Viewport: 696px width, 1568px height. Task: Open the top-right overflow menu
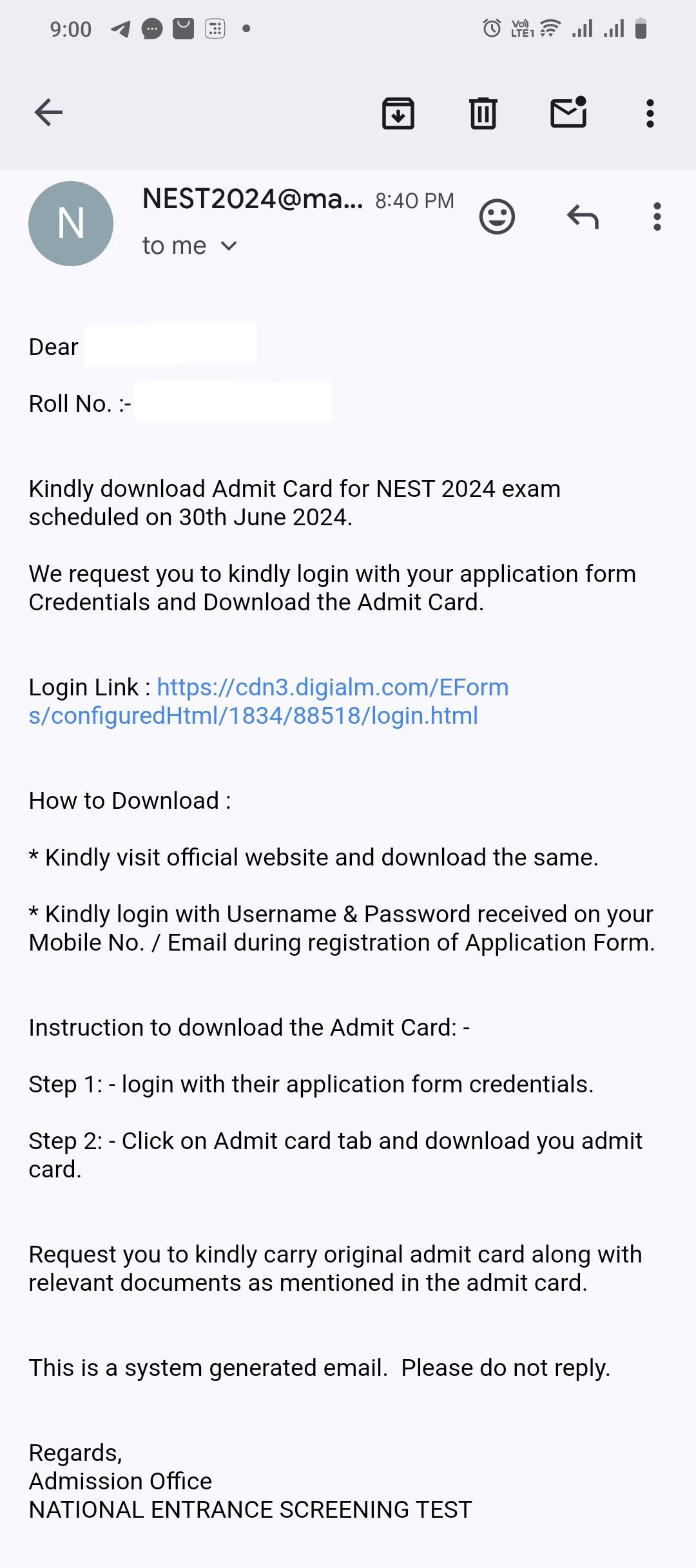click(650, 112)
